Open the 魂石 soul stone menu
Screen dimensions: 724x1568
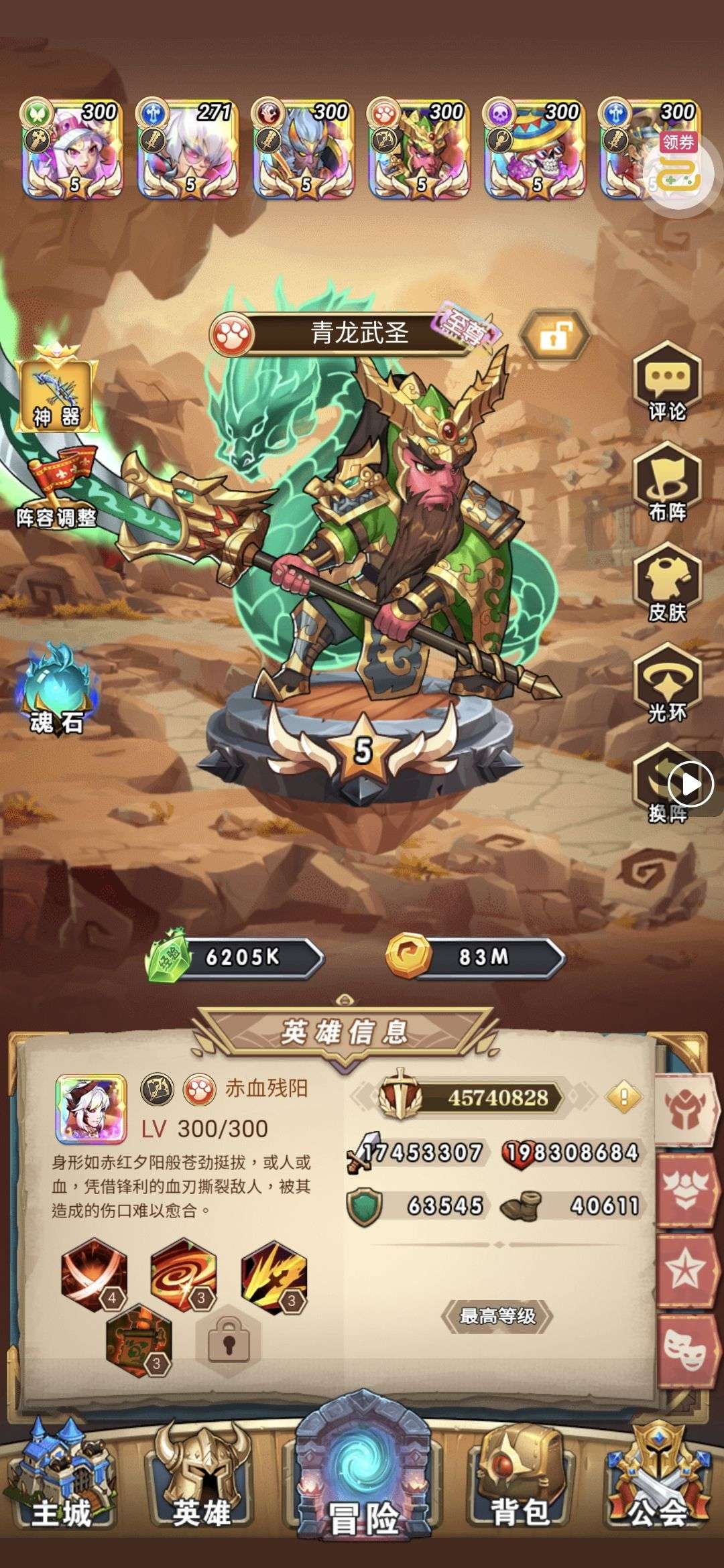[x=56, y=690]
